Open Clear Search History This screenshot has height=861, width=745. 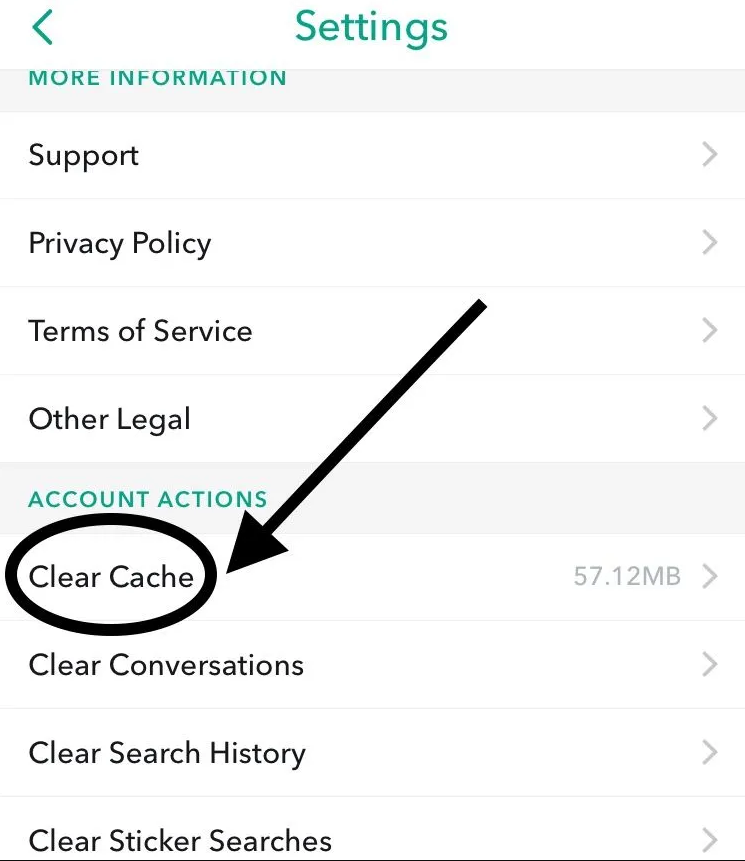click(167, 753)
